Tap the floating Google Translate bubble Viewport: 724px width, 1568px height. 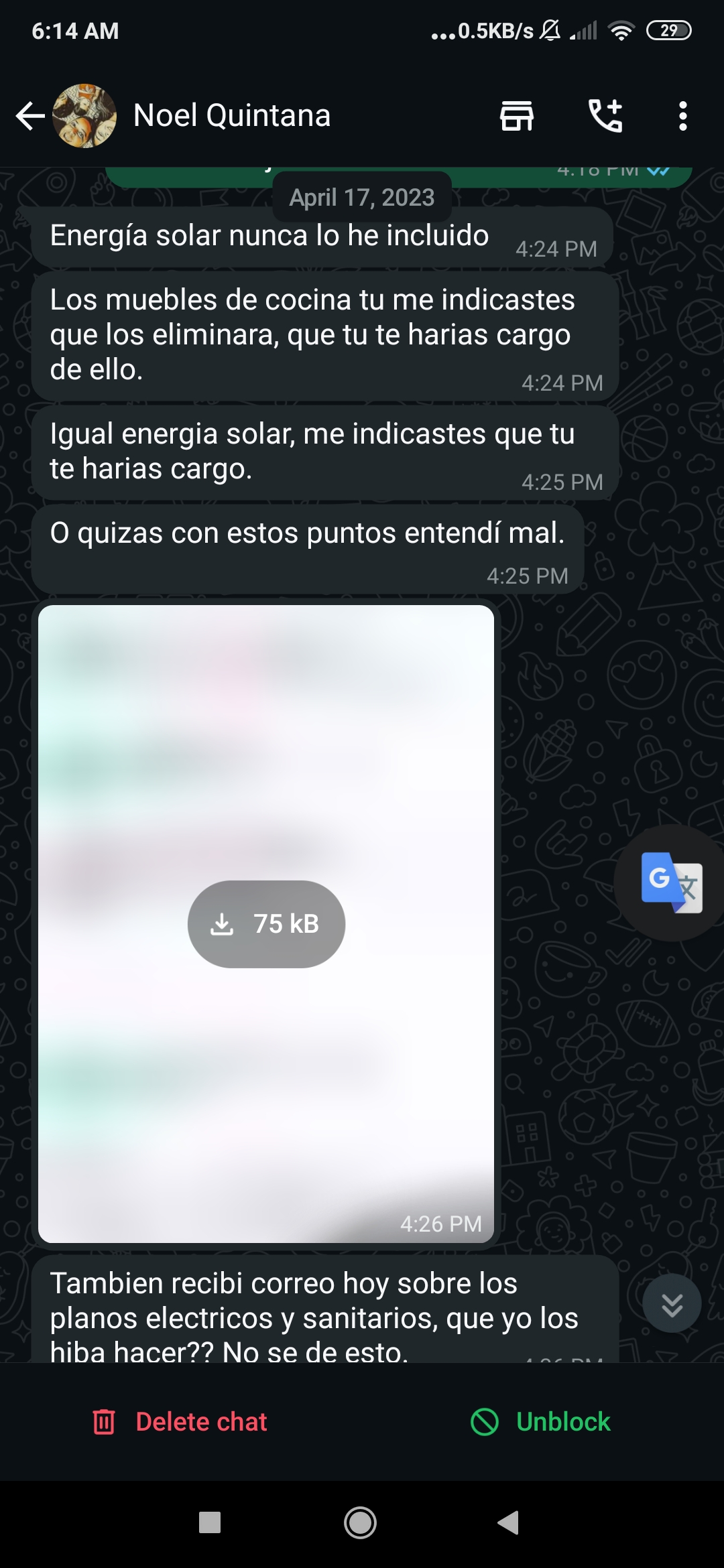[671, 883]
